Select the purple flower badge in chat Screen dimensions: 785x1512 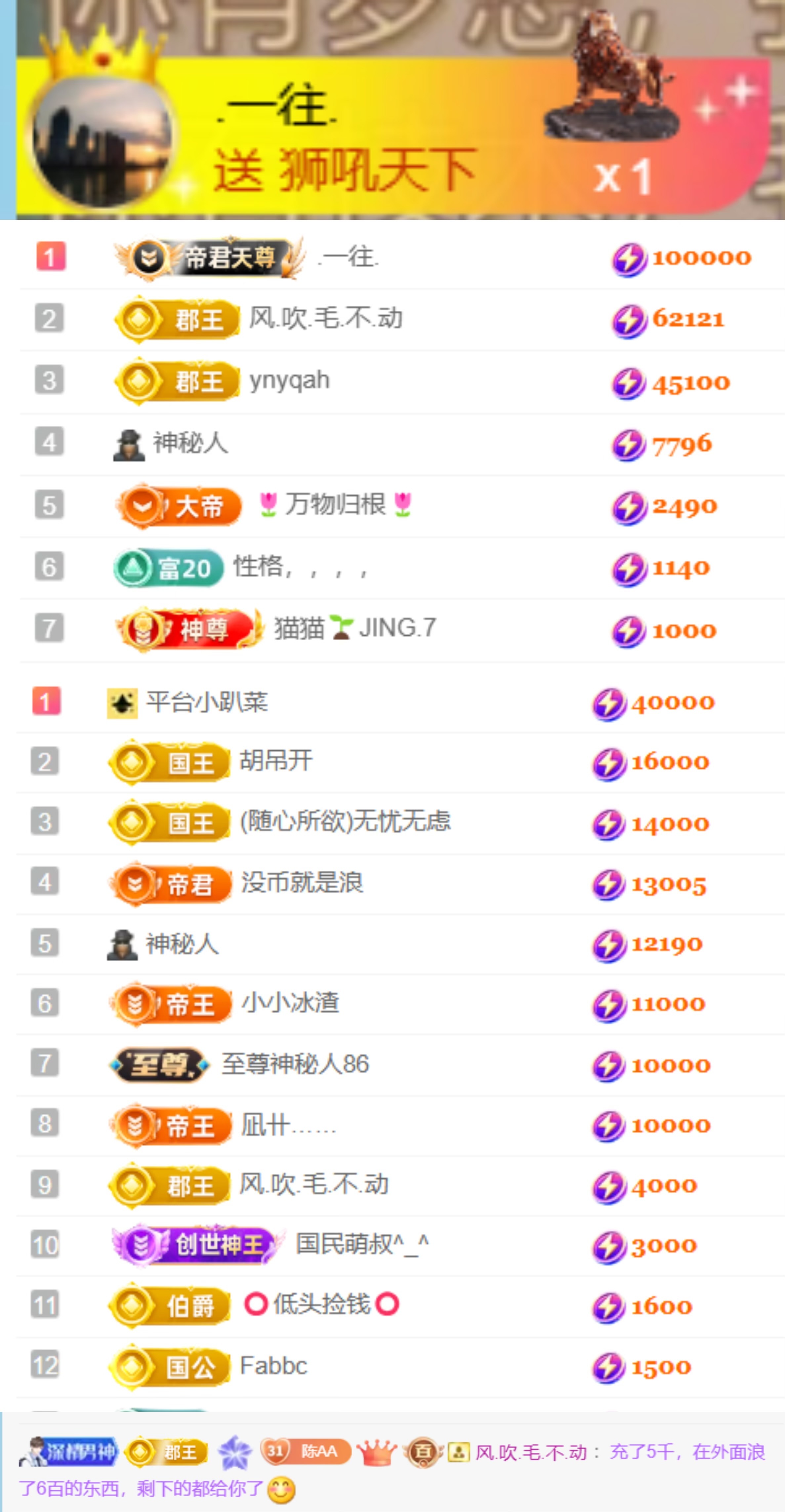(x=236, y=1453)
